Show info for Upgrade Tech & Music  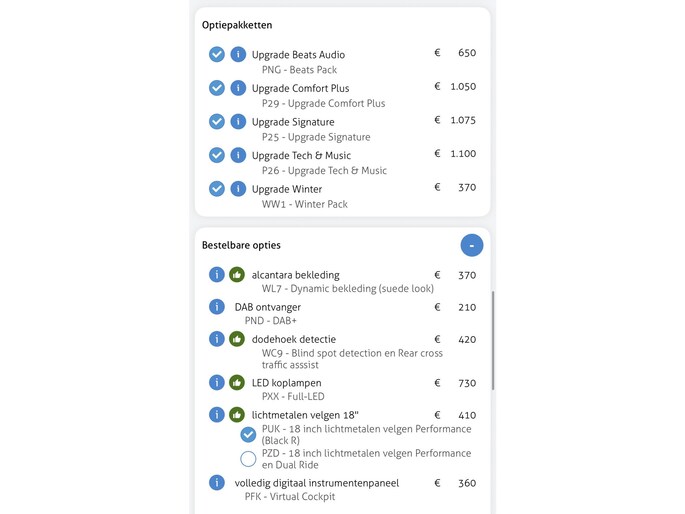click(x=238, y=155)
